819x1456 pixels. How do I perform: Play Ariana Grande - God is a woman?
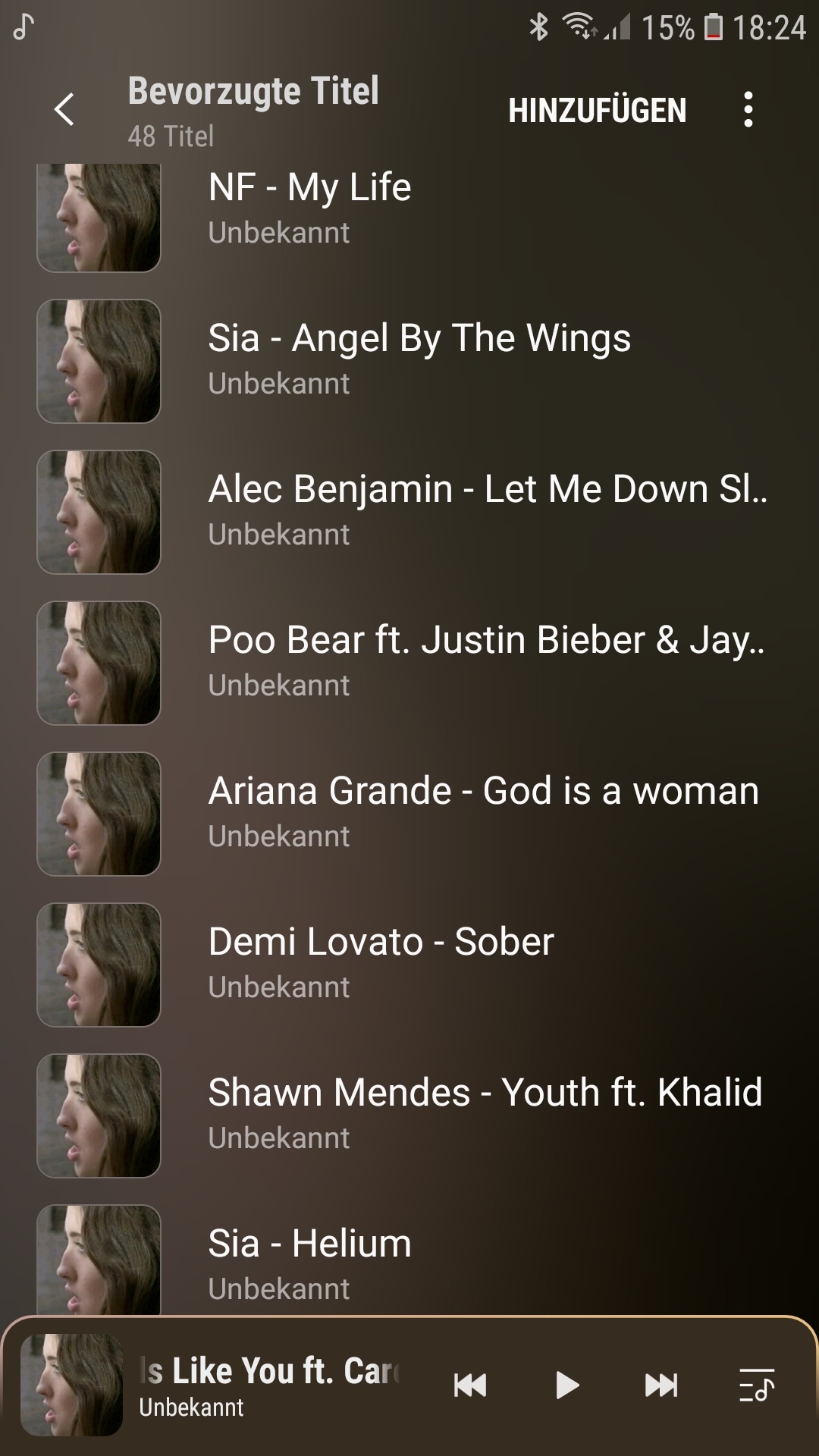(409, 813)
